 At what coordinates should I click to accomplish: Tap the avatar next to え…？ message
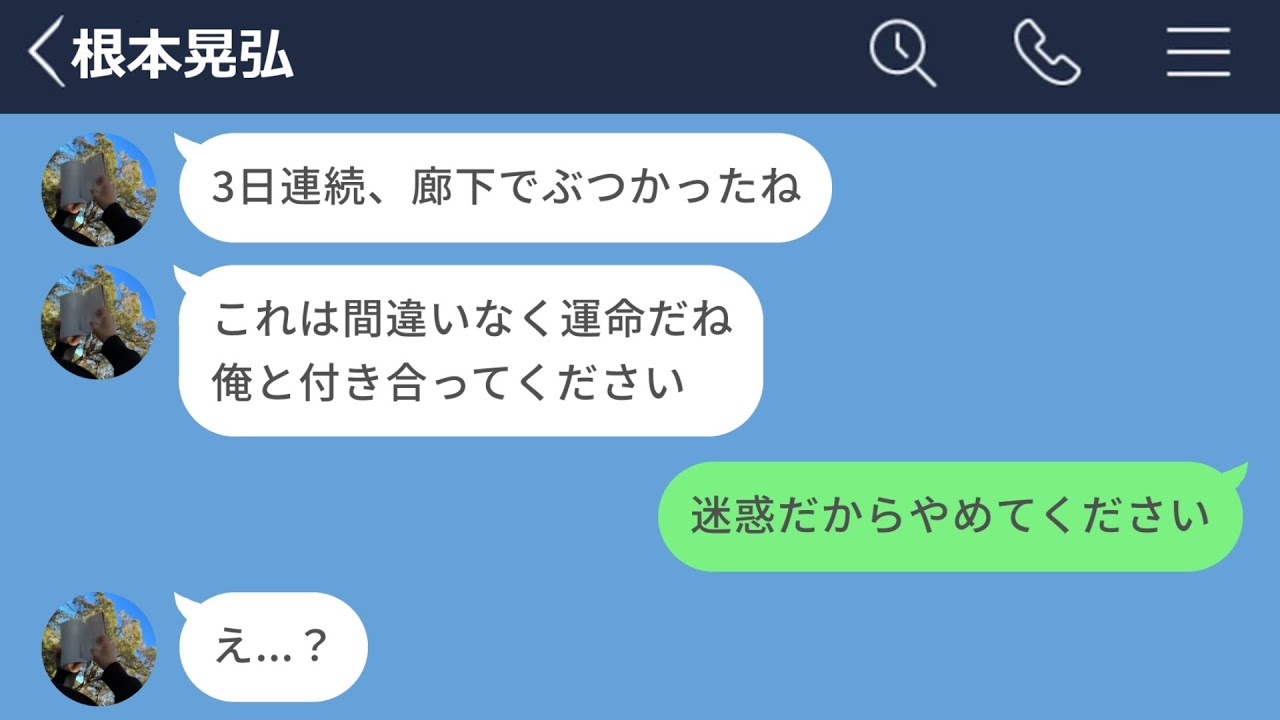[99, 649]
